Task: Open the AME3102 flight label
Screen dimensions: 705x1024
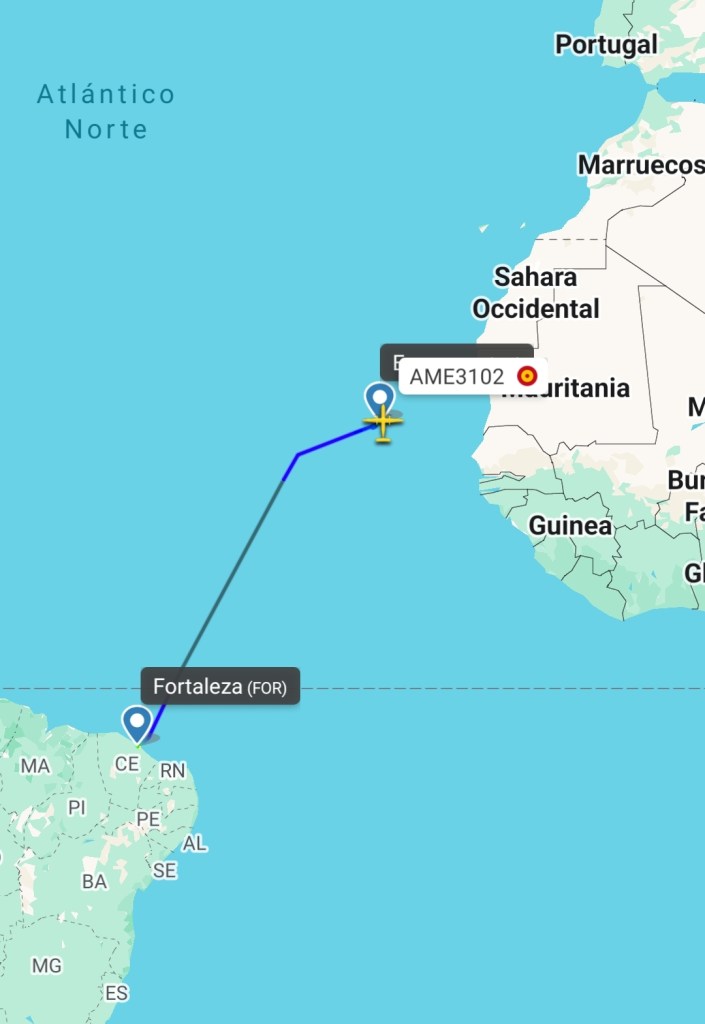Action: tap(459, 376)
